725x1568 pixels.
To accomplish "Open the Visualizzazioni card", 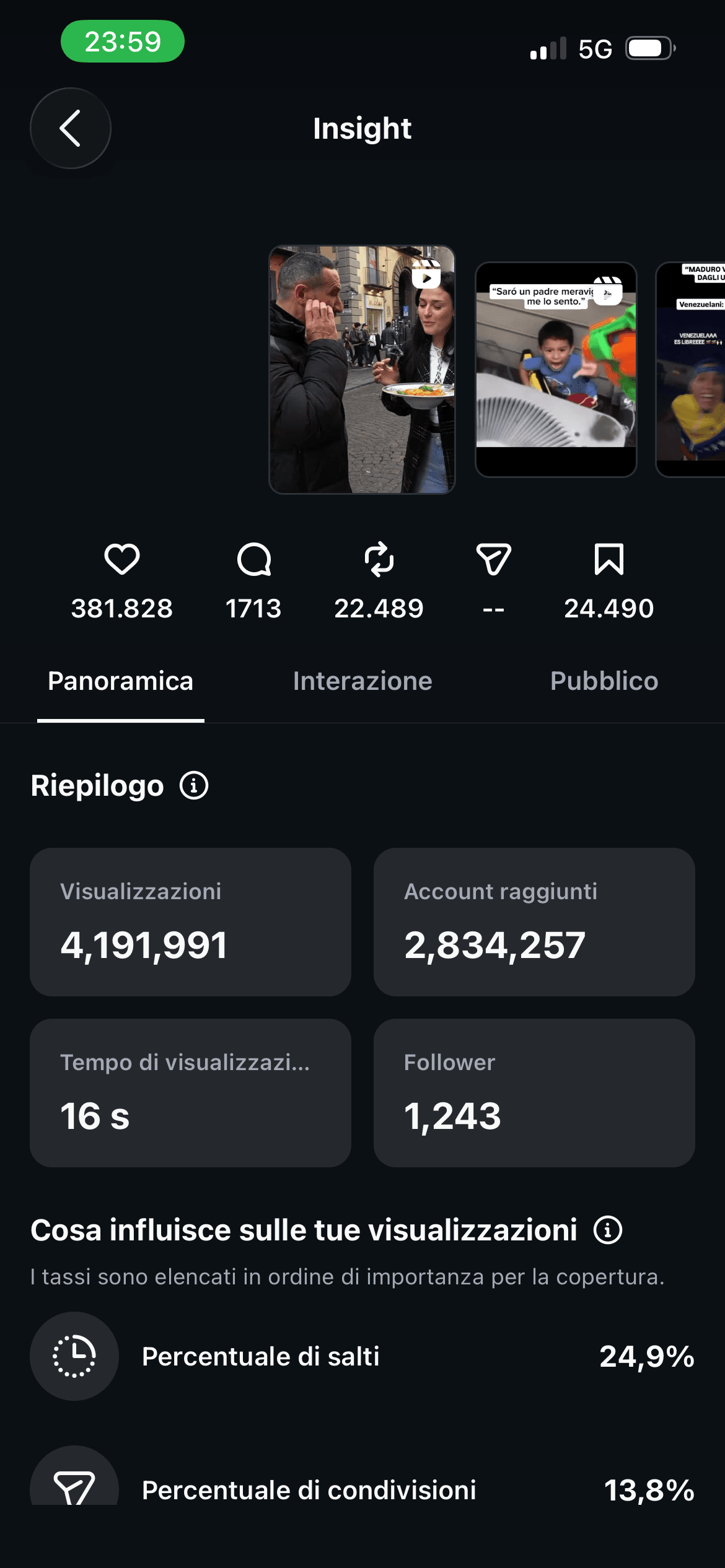I will (x=190, y=922).
